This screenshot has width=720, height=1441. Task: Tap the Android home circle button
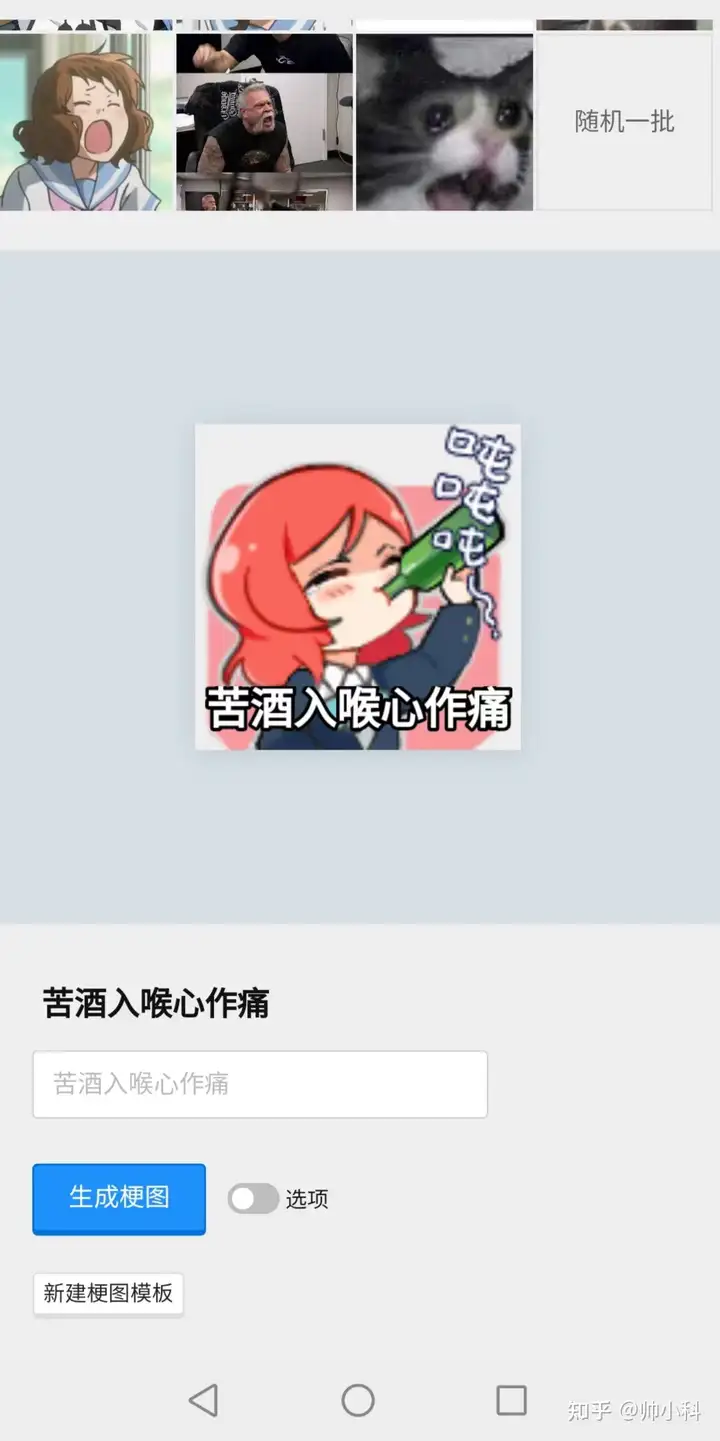pos(360,1400)
